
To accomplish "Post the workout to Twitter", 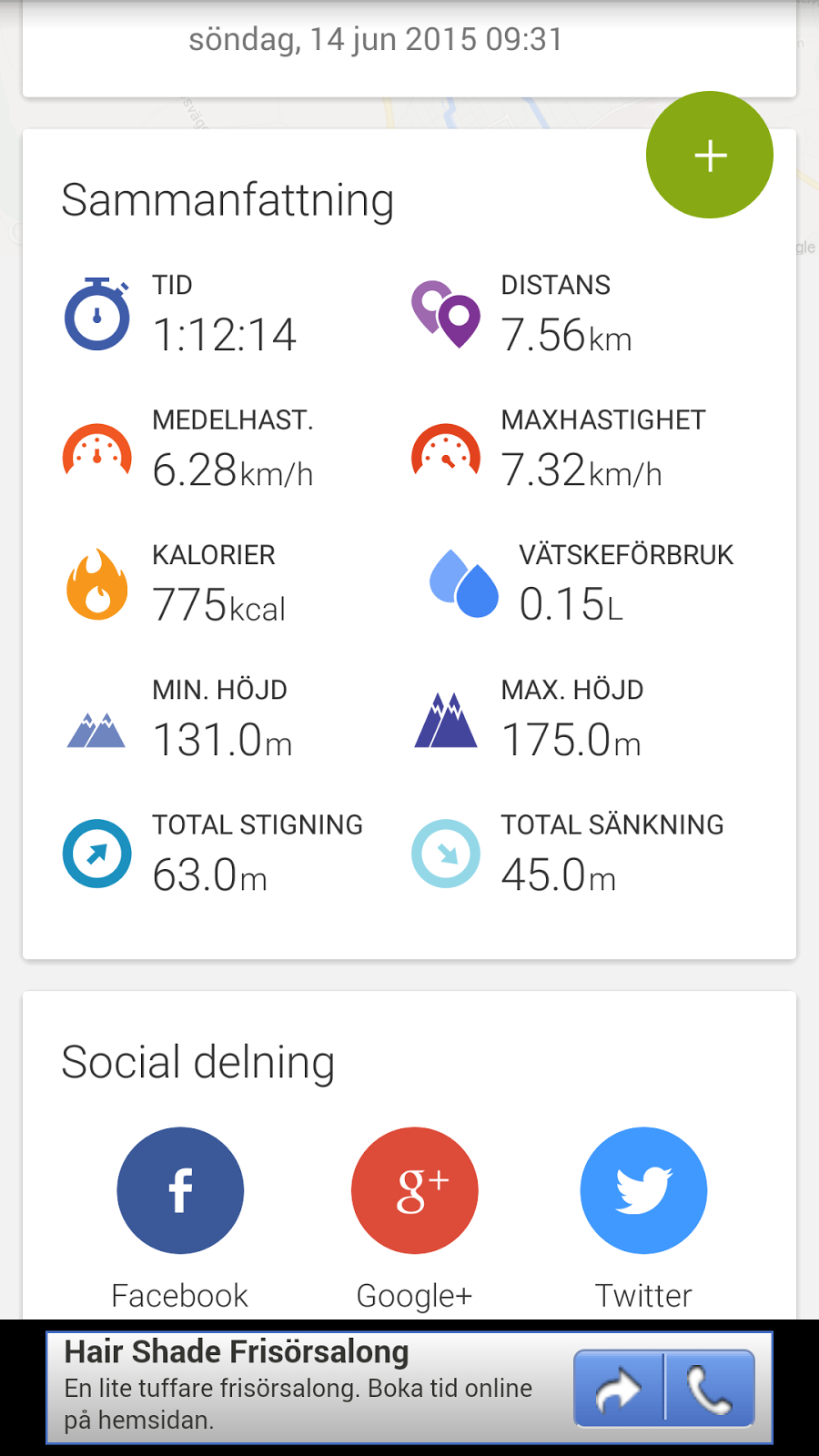I will (643, 1190).
